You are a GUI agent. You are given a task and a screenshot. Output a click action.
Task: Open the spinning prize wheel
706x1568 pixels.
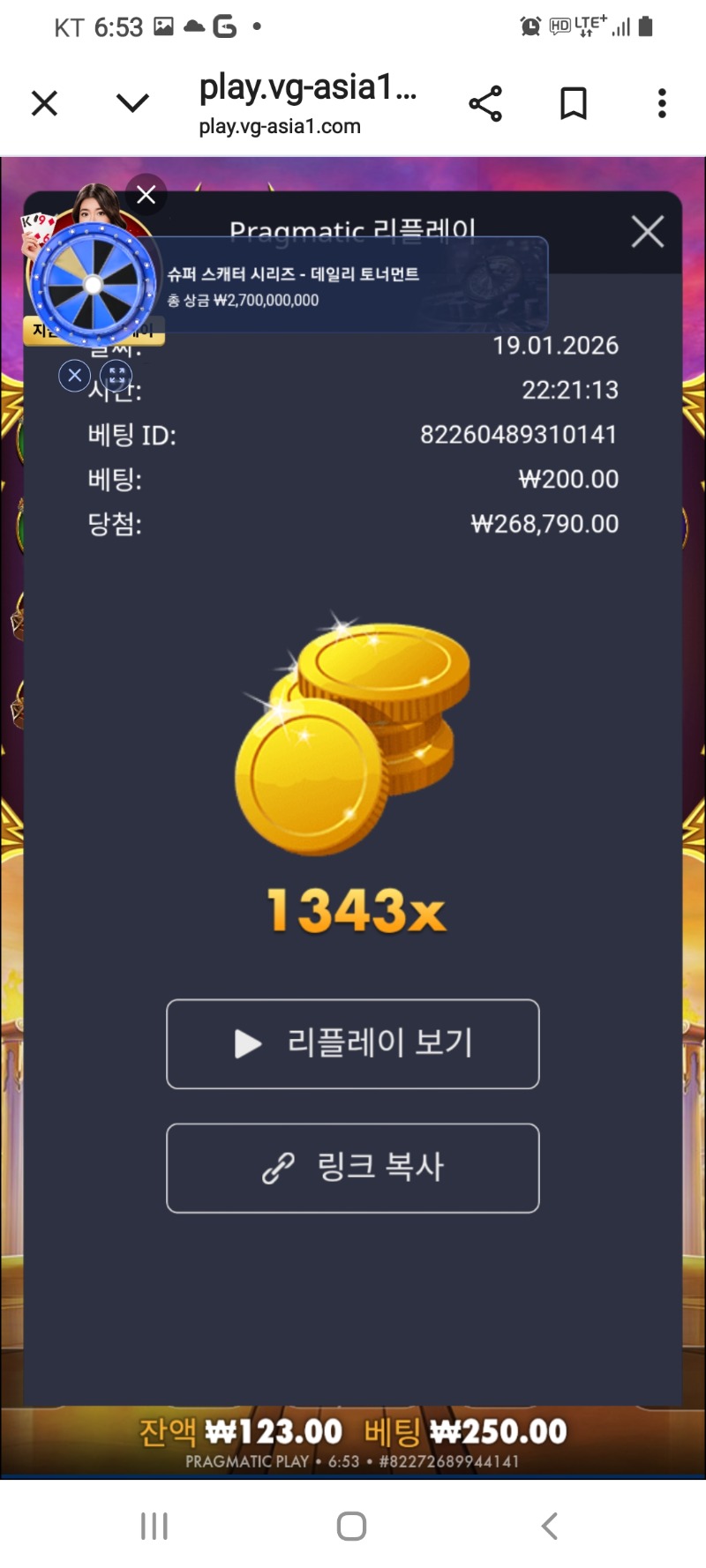(93, 284)
